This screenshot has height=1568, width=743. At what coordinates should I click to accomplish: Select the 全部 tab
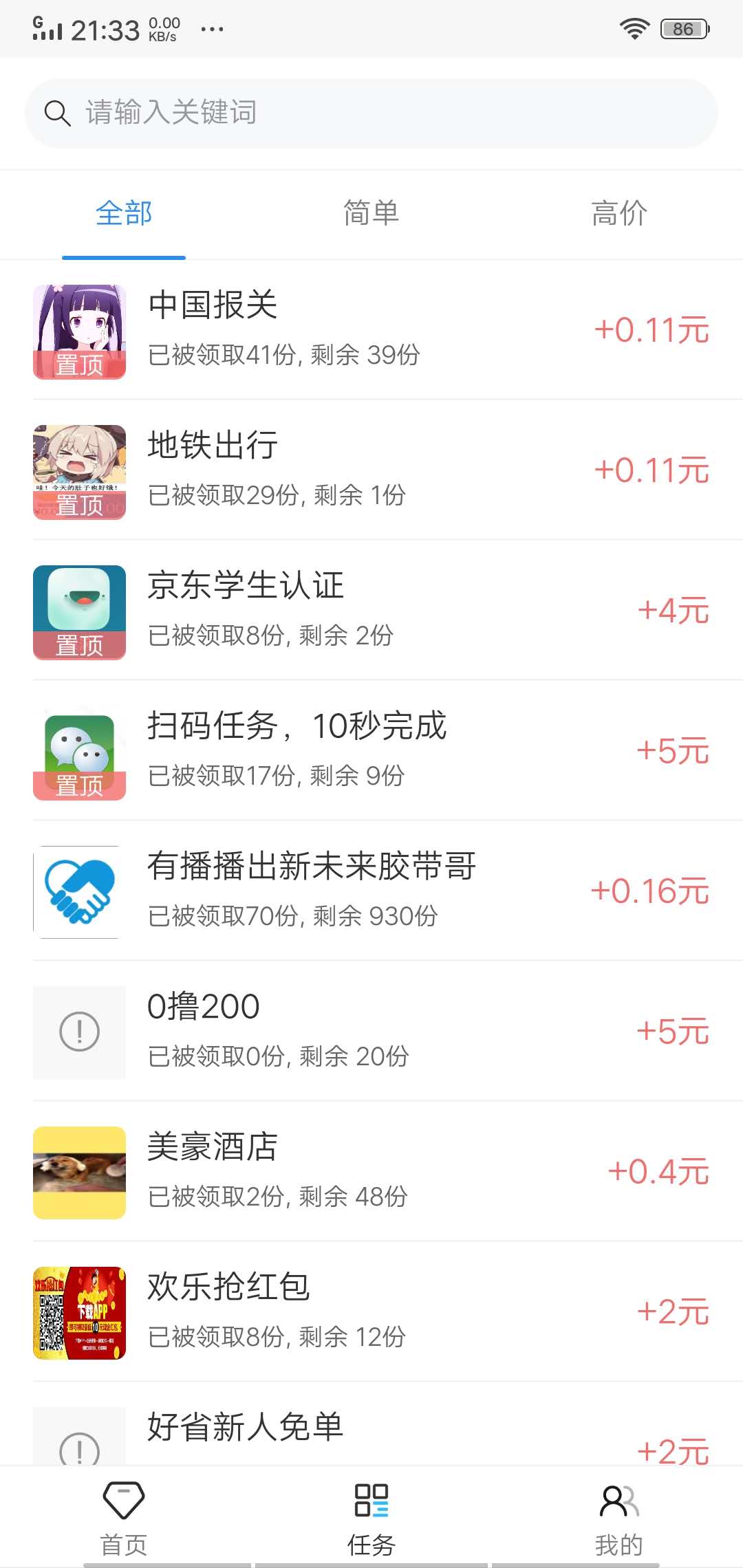tap(122, 213)
